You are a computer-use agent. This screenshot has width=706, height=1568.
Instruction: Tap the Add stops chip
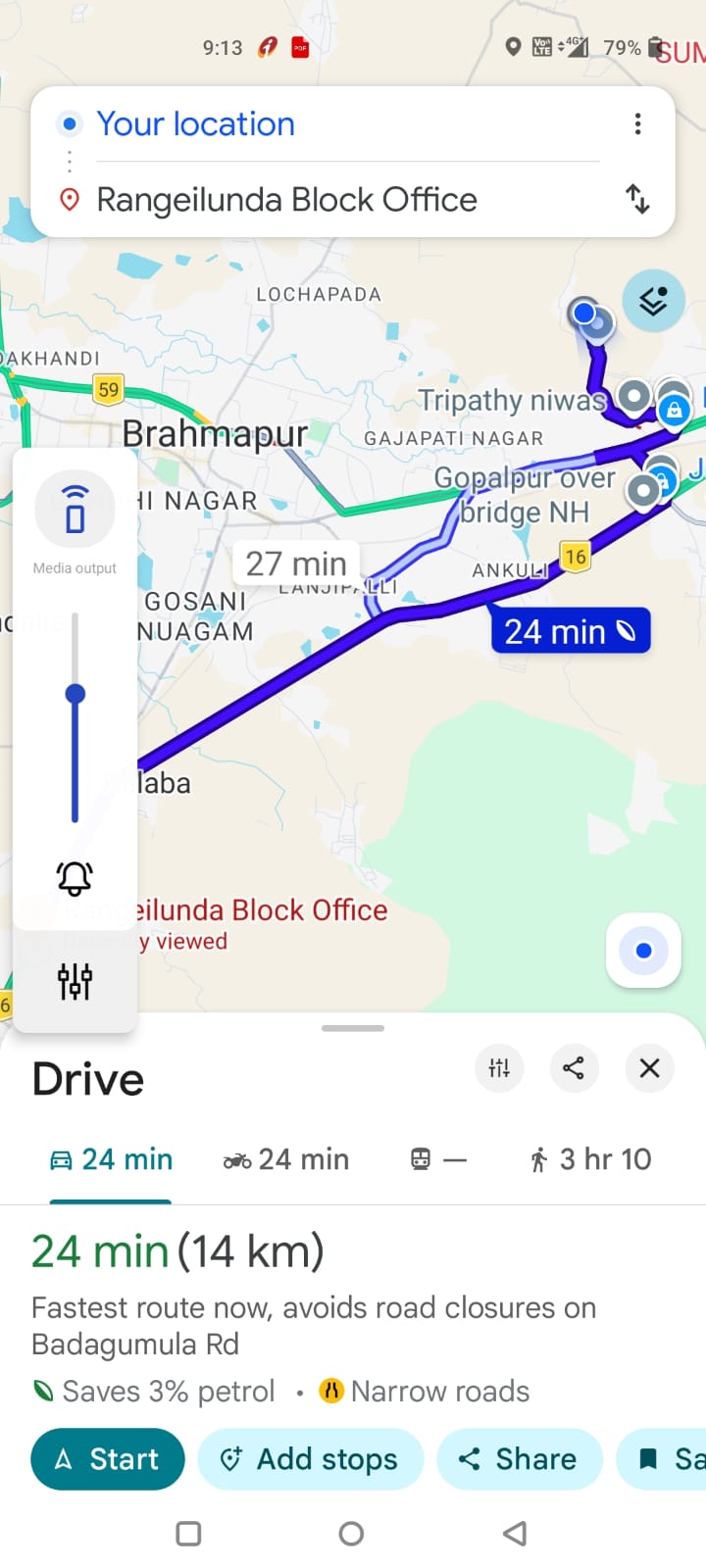(310, 1459)
